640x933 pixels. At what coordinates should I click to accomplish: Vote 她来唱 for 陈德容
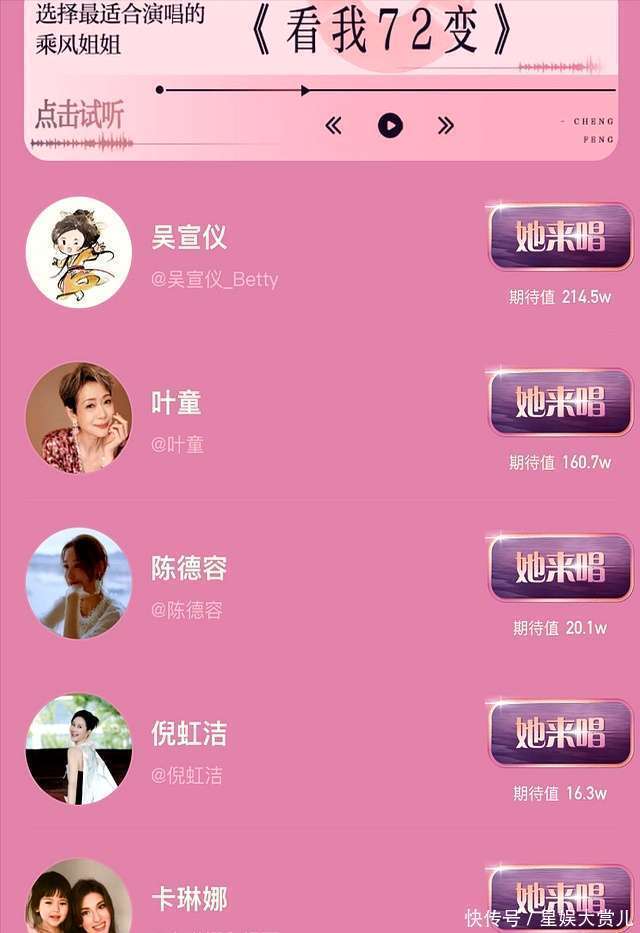click(x=560, y=568)
